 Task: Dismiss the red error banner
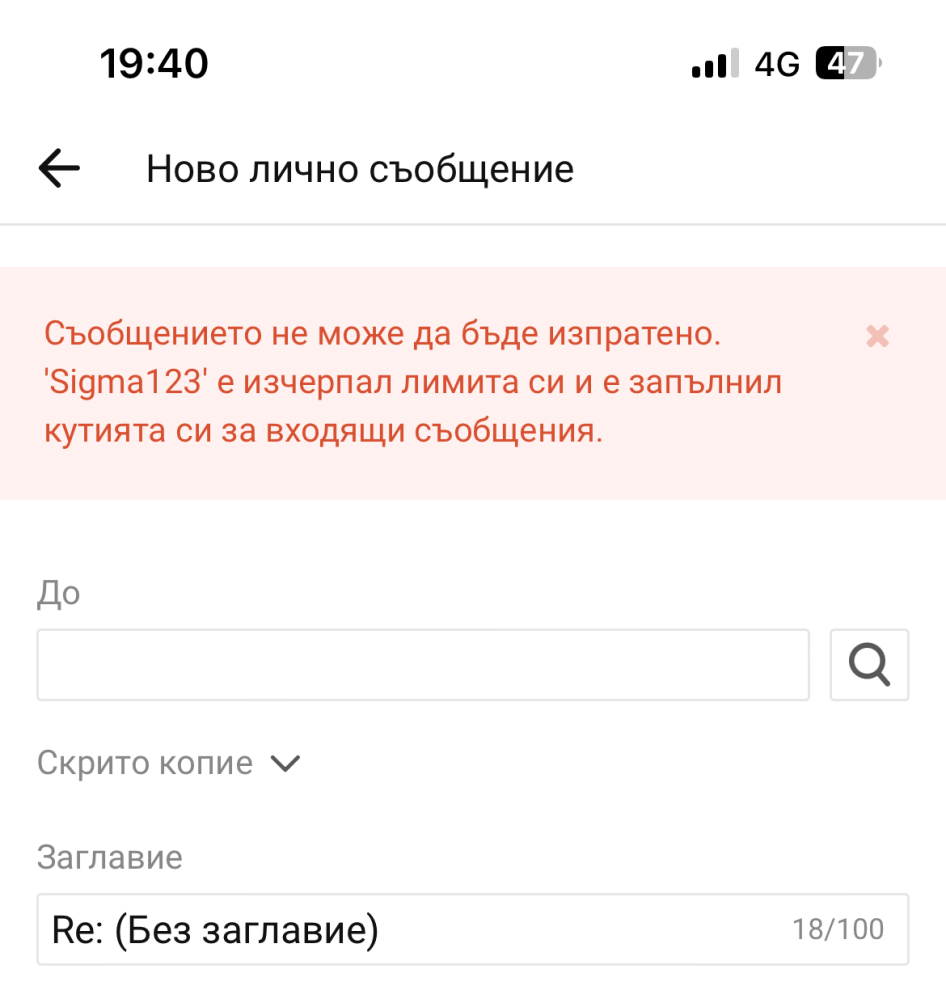tap(877, 336)
